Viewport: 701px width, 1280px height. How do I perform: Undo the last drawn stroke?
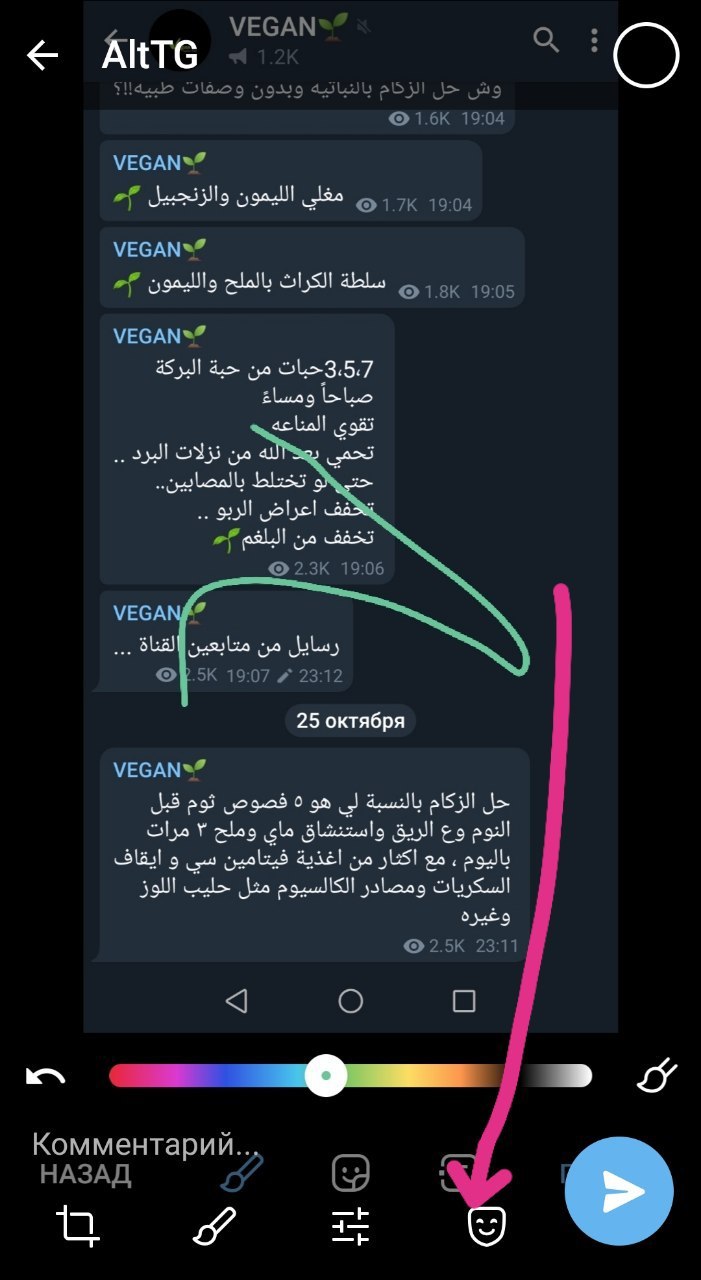click(x=45, y=1076)
